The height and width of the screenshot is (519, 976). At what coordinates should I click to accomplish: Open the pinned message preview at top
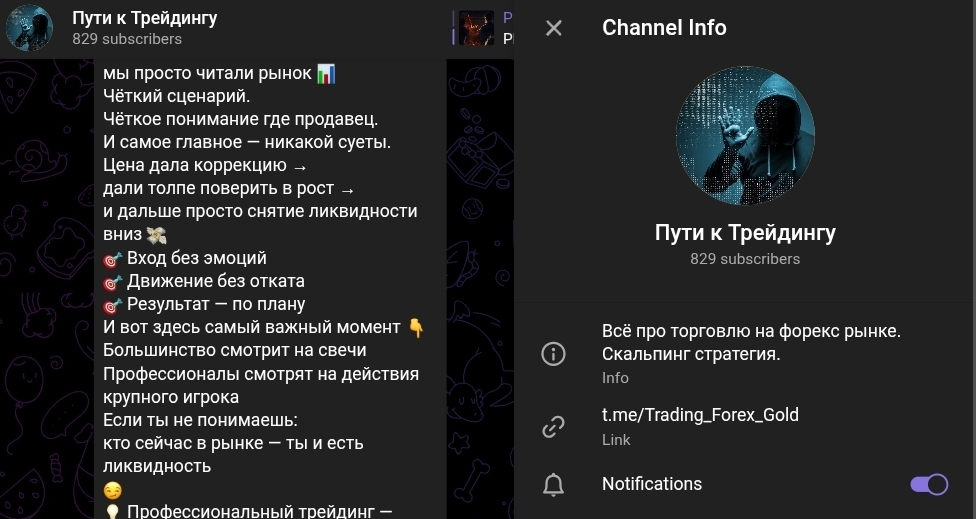pyautogui.click(x=485, y=28)
